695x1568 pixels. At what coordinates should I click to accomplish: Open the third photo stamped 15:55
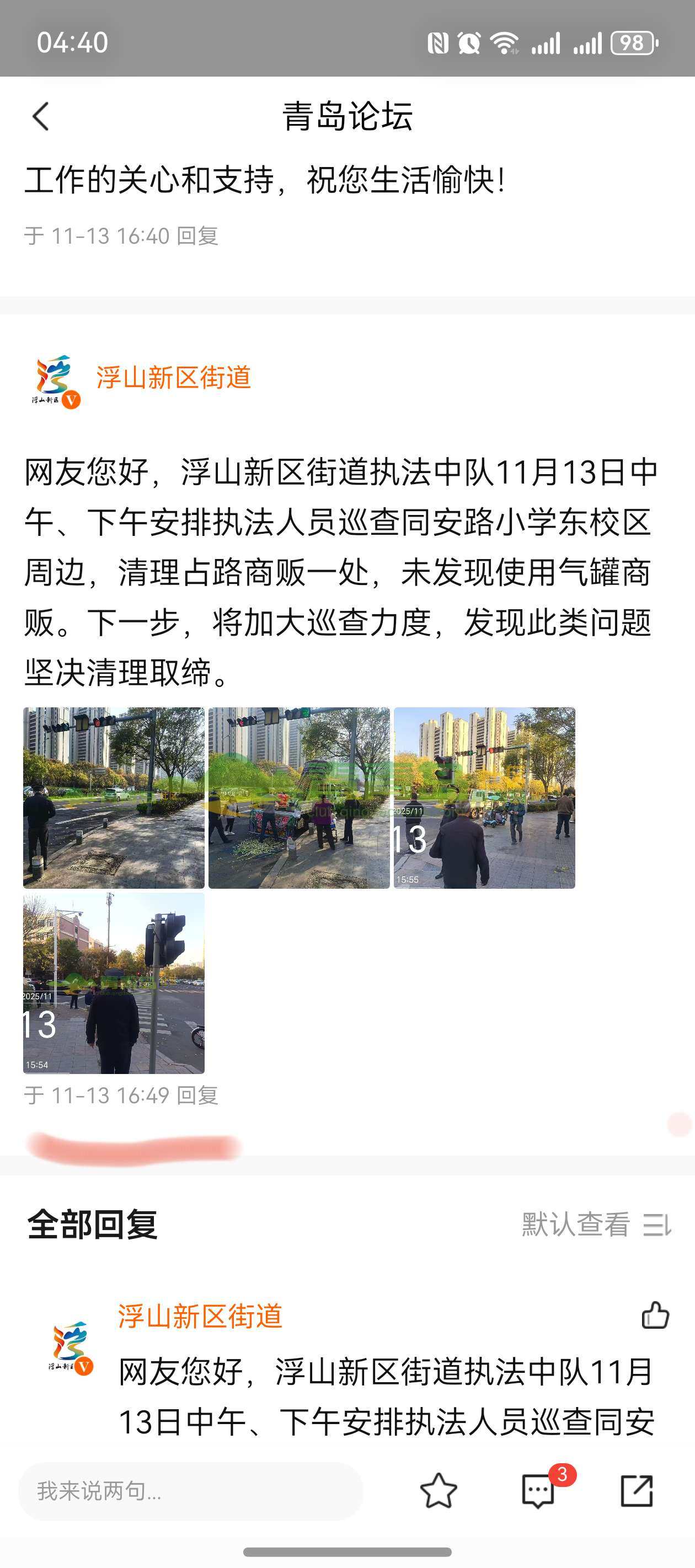coord(484,797)
